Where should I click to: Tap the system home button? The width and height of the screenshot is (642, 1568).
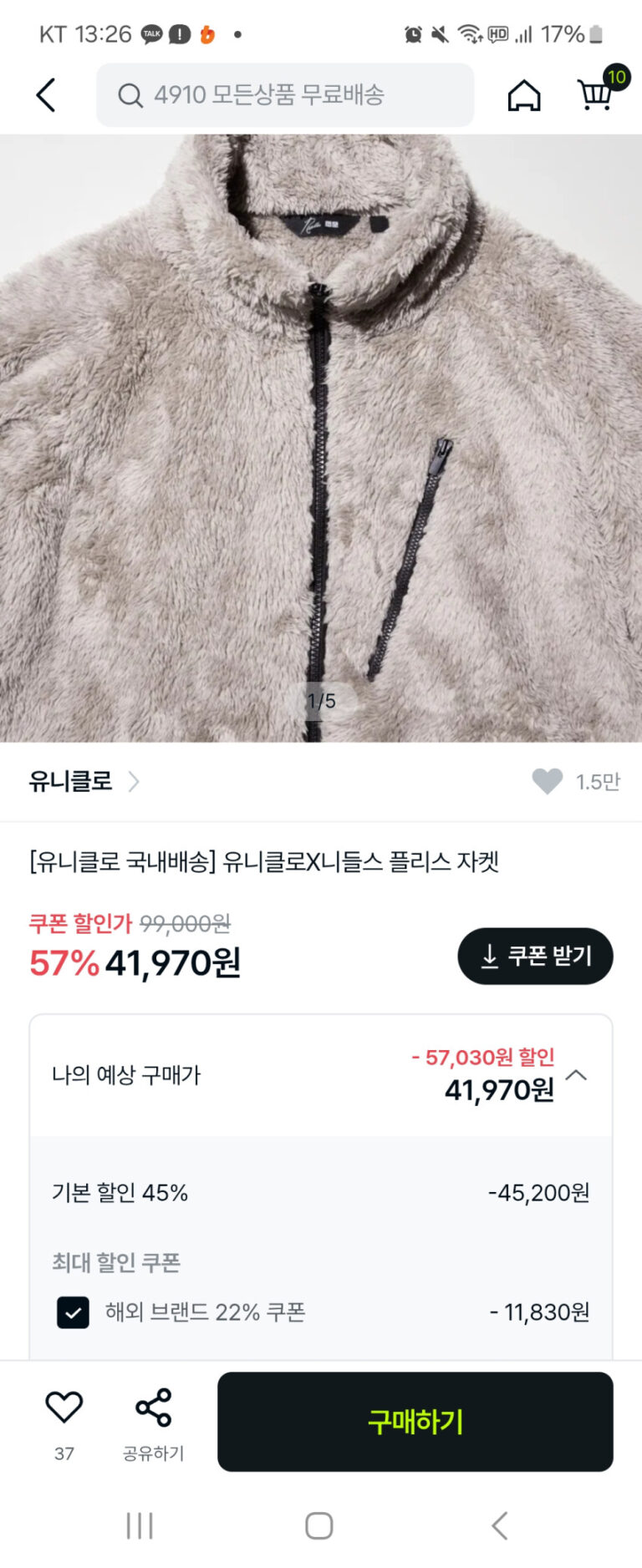319,1525
